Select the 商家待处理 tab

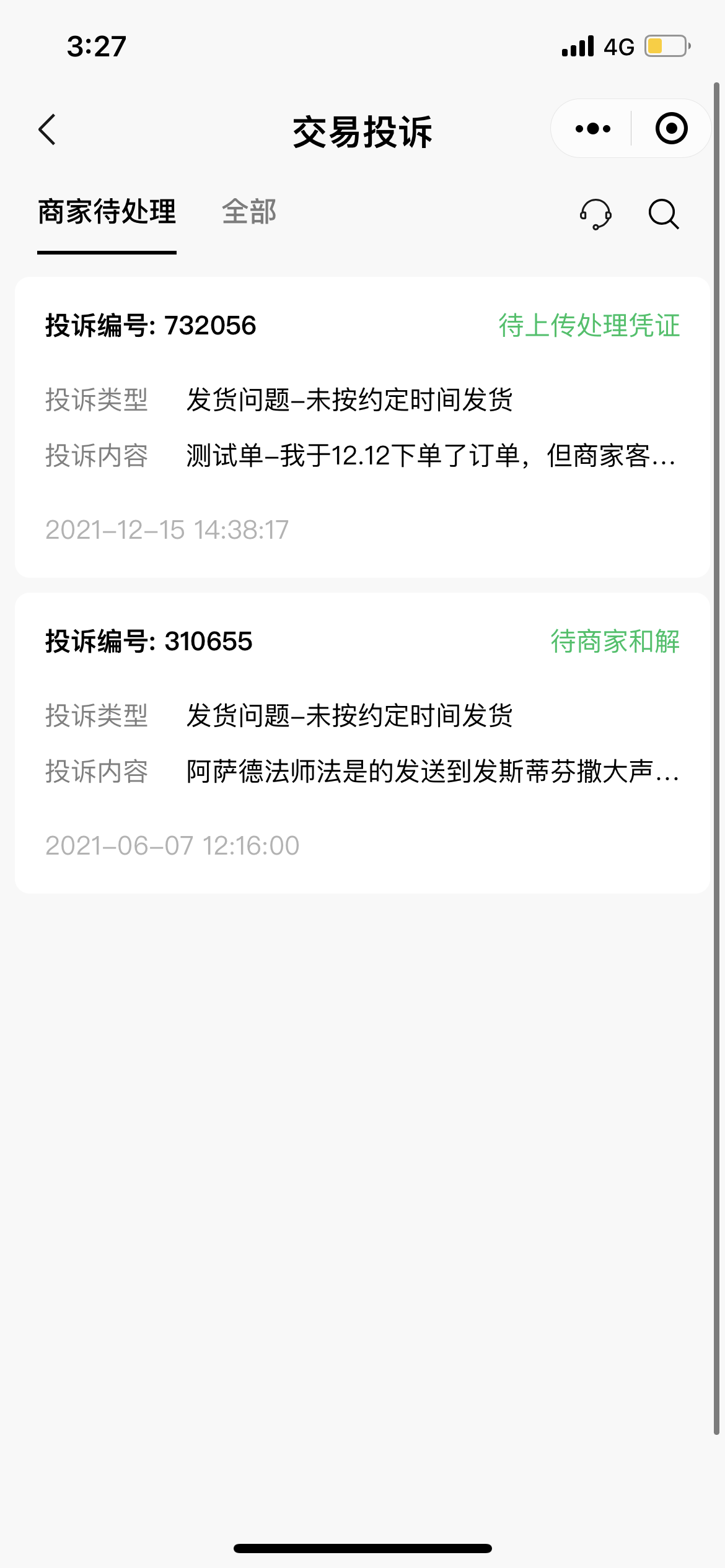[x=107, y=212]
